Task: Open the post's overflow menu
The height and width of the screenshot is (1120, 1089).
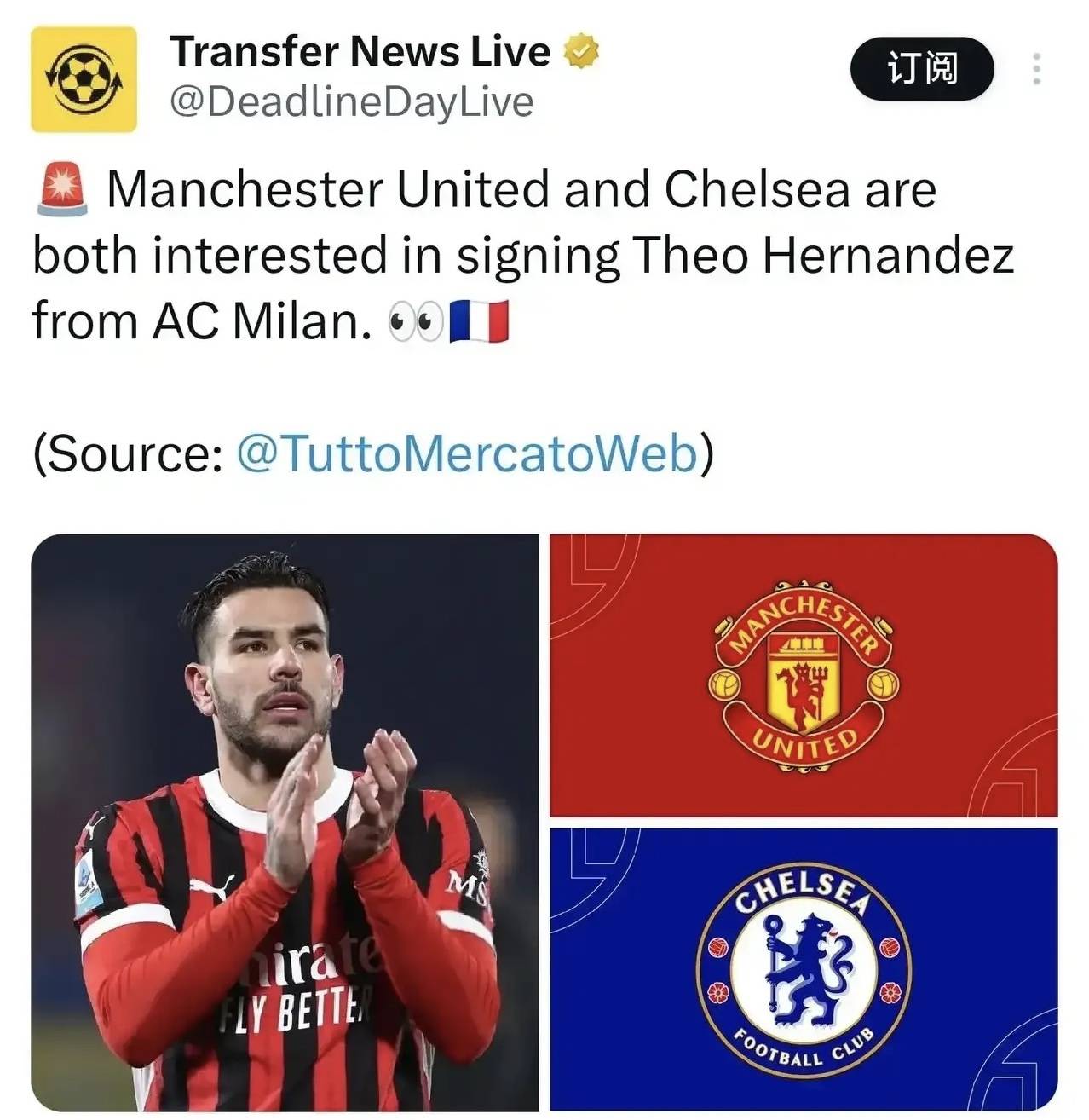Action: point(1036,69)
